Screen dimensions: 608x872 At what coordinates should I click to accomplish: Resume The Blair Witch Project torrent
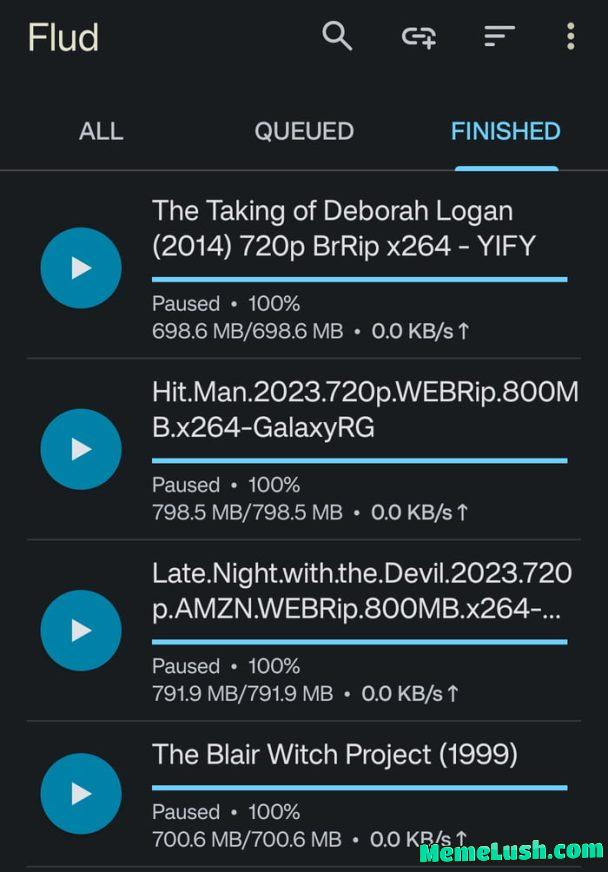(81, 794)
